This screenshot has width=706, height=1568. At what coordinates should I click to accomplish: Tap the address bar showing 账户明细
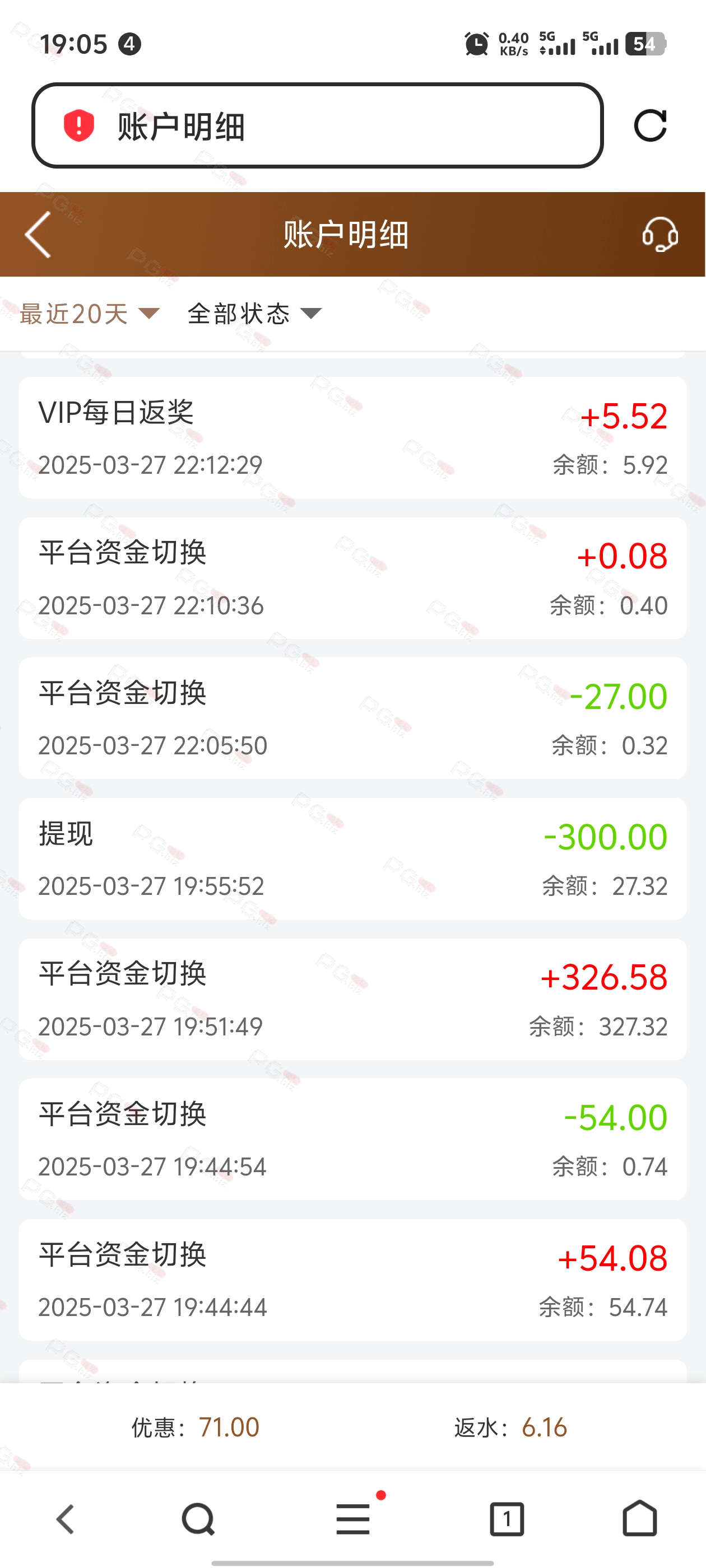317,126
